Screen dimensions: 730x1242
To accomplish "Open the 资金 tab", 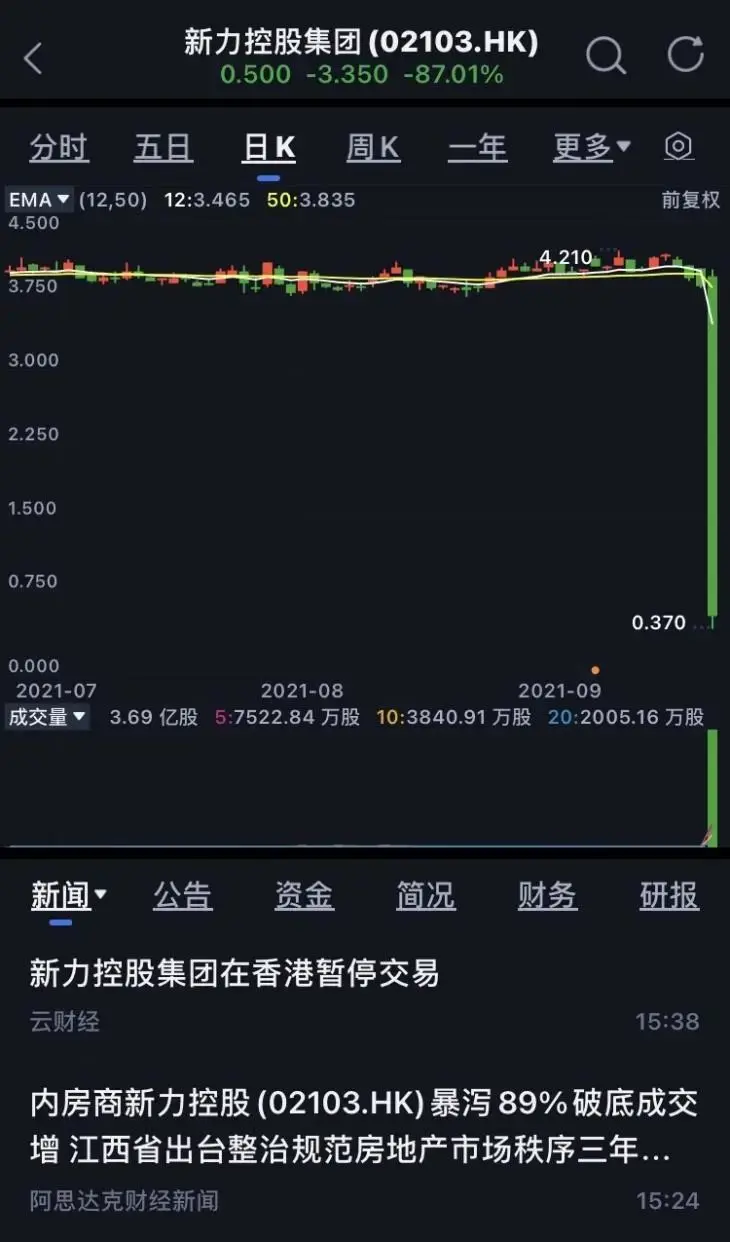I will coord(304,896).
